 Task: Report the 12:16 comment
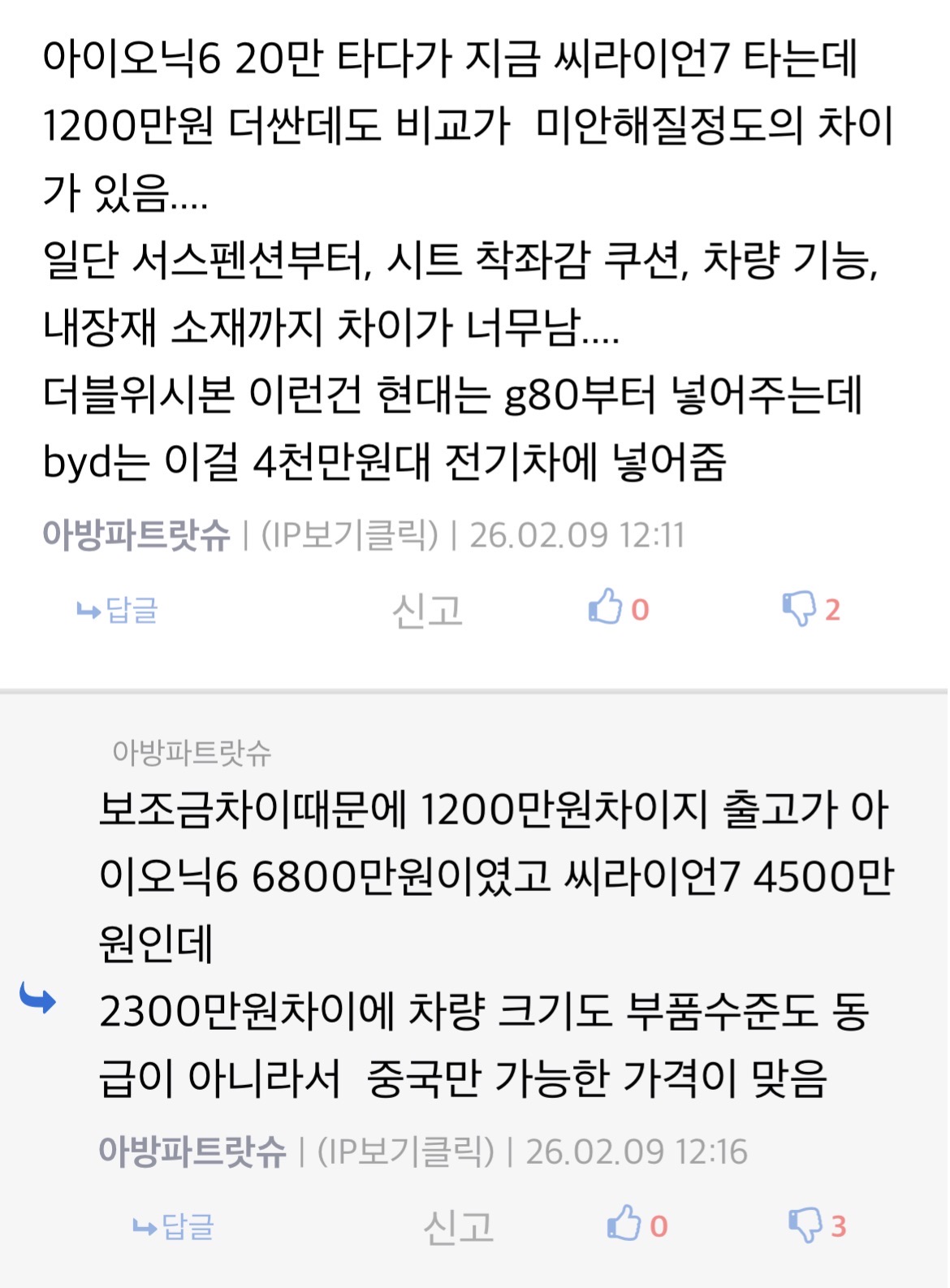pos(458,1226)
